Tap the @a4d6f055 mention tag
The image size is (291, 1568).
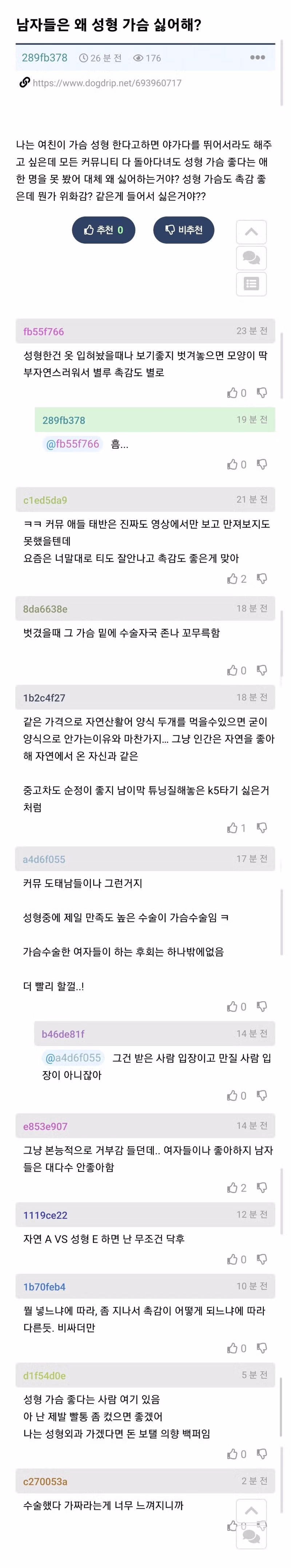pos(73,1058)
